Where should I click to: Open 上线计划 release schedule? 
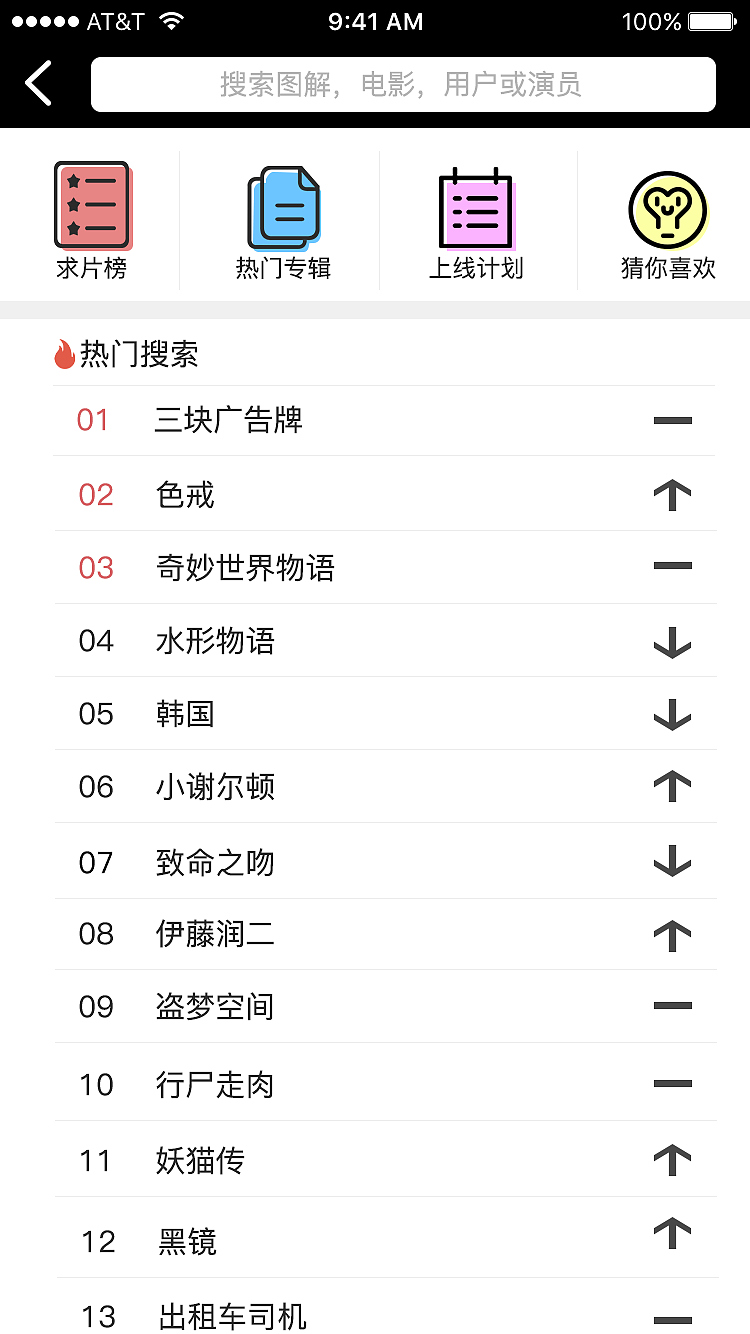[x=476, y=221]
